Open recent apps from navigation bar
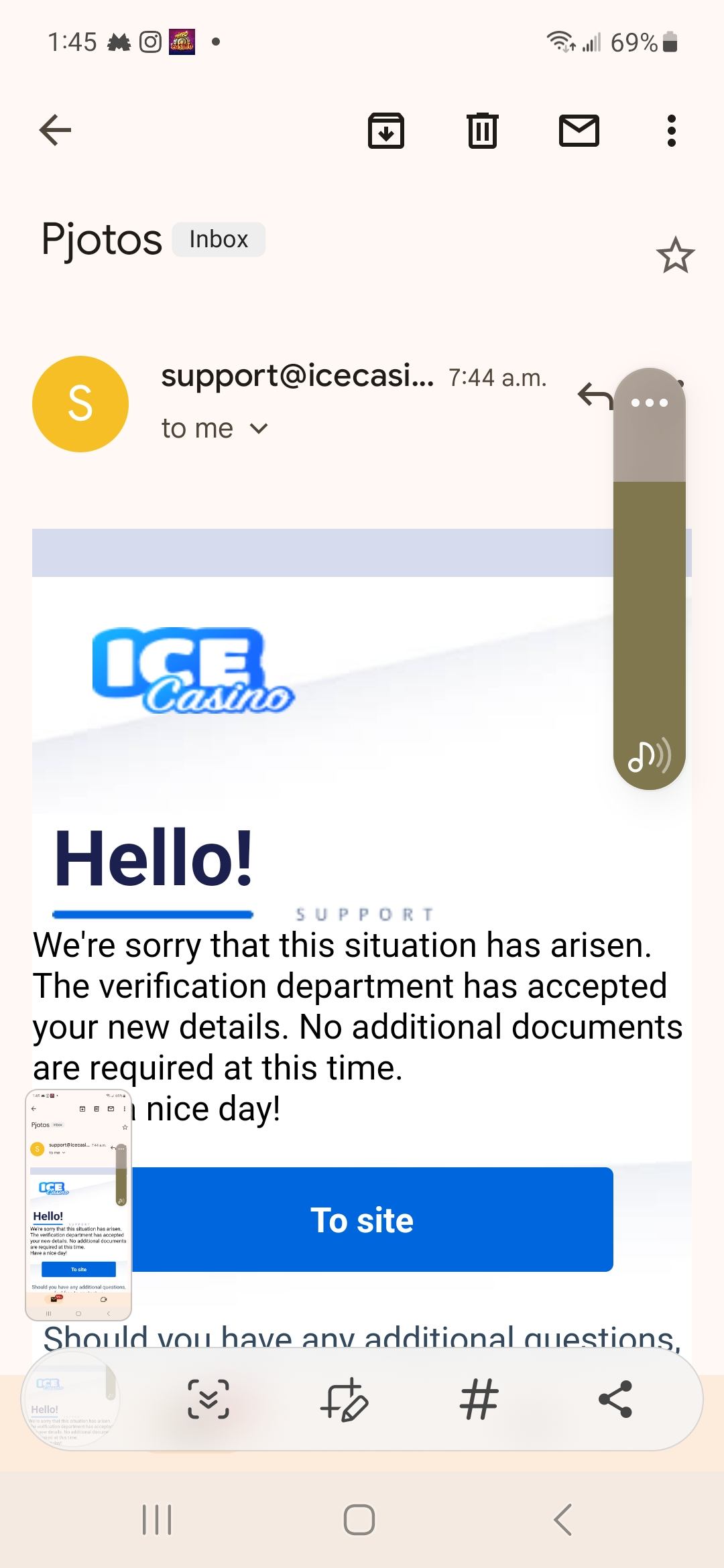This screenshot has height=1568, width=724. click(157, 1520)
